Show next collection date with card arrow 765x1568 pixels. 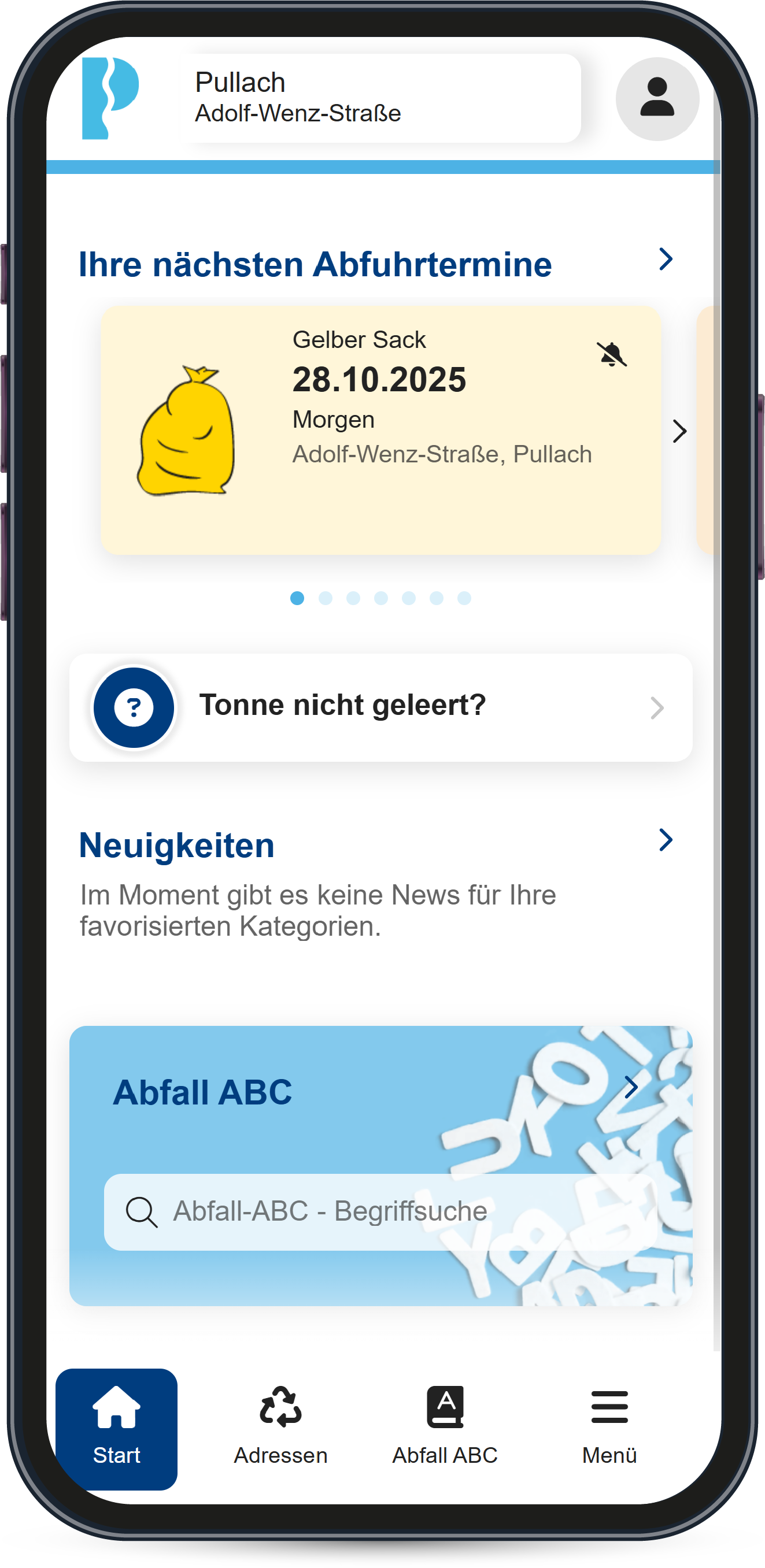[x=680, y=431]
